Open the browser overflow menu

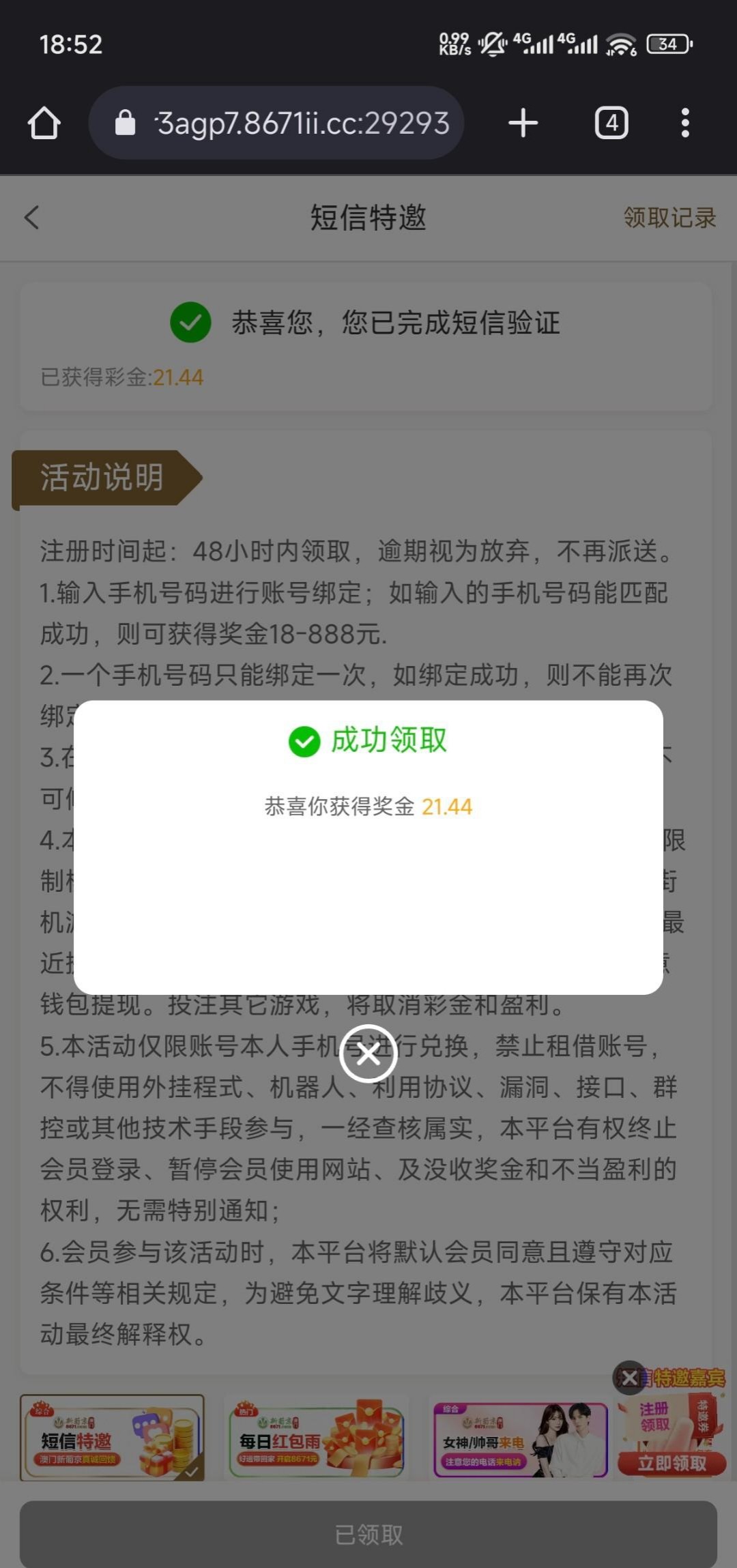(685, 124)
